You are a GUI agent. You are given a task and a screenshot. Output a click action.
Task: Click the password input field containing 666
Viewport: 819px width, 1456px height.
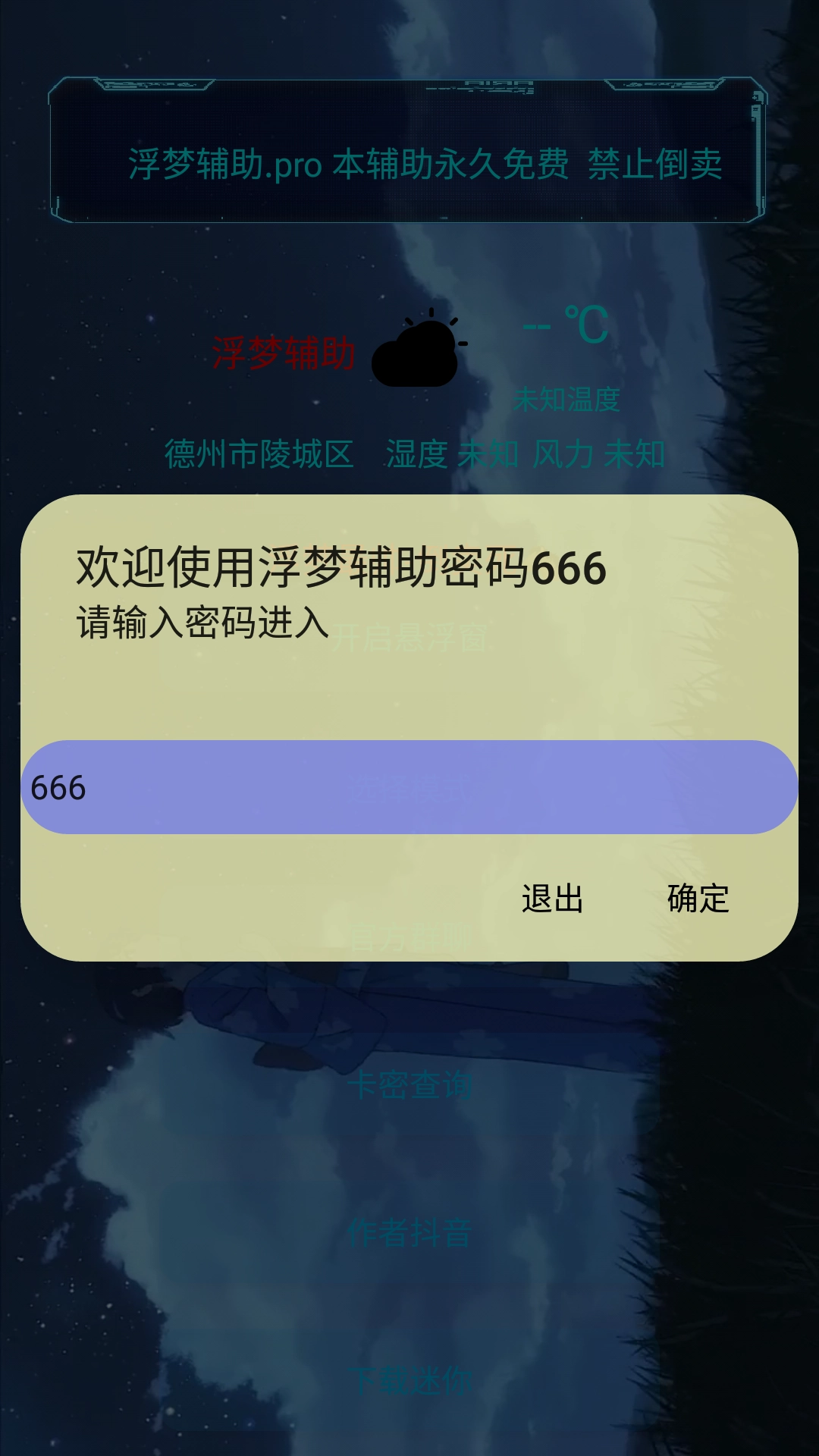409,789
